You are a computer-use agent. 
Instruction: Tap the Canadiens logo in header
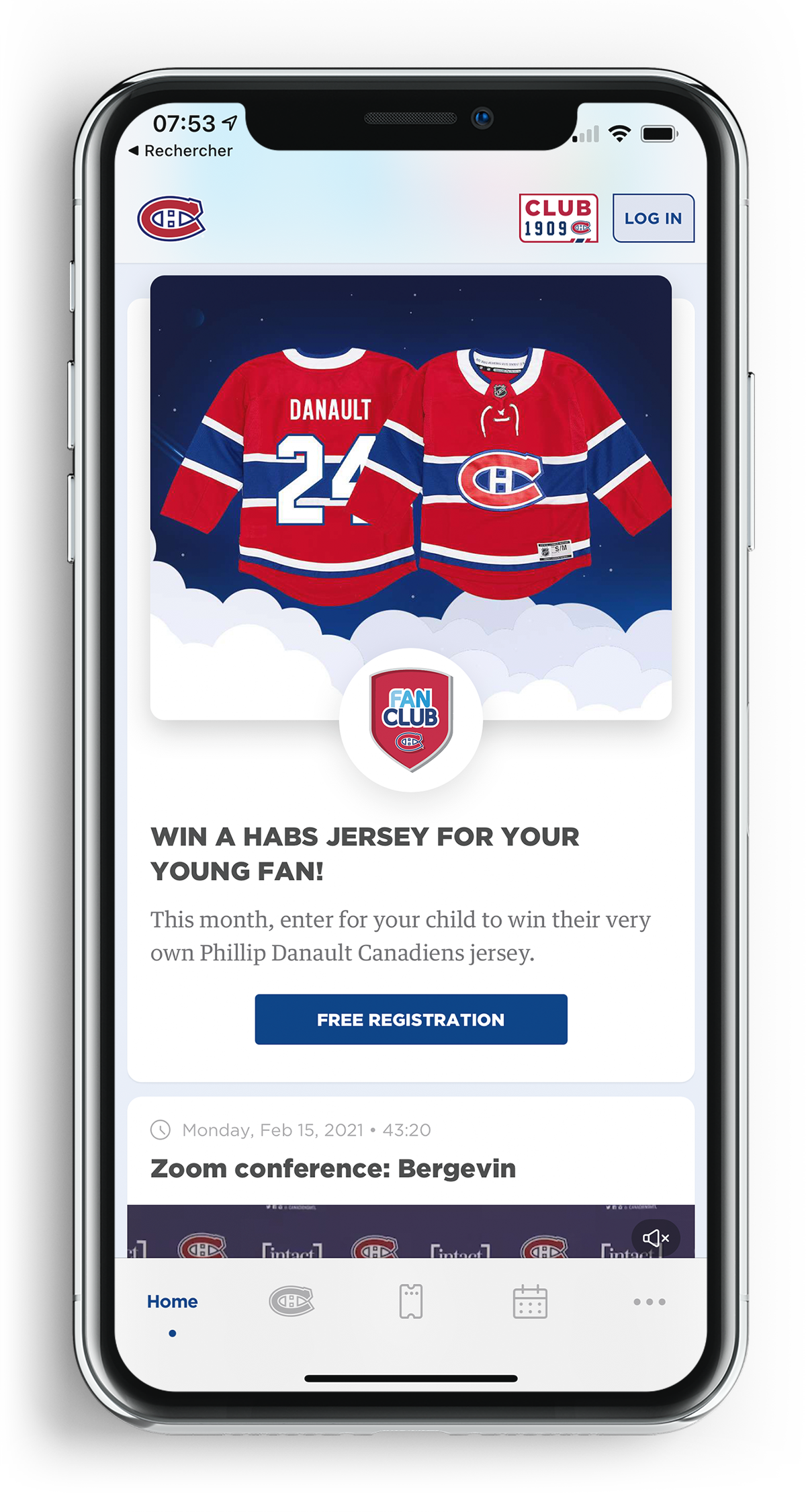click(x=171, y=218)
